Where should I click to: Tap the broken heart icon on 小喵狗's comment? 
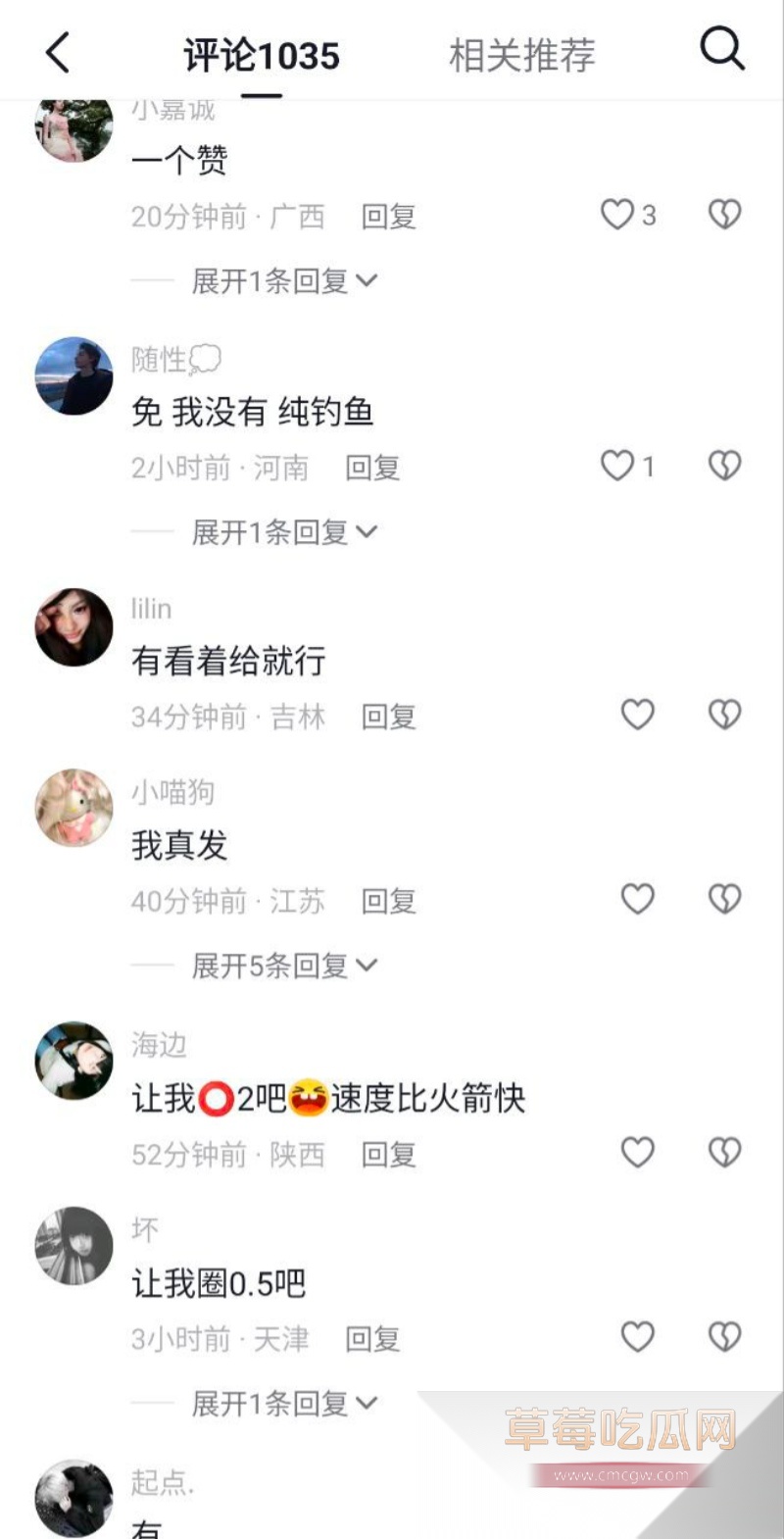(x=722, y=897)
